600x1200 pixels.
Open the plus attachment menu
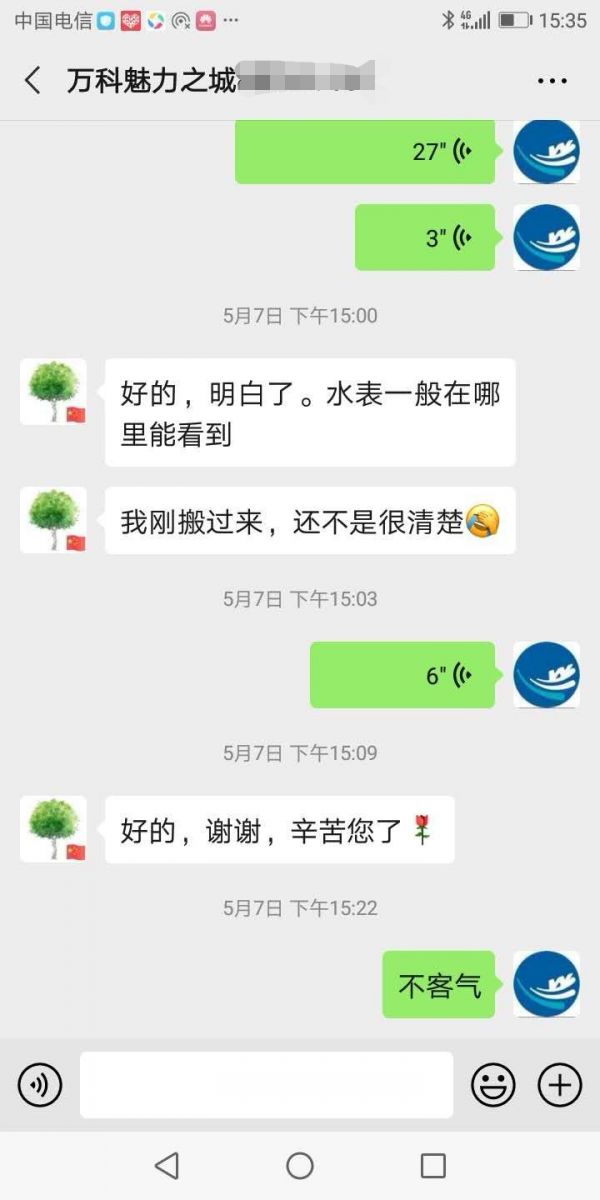coord(560,1085)
